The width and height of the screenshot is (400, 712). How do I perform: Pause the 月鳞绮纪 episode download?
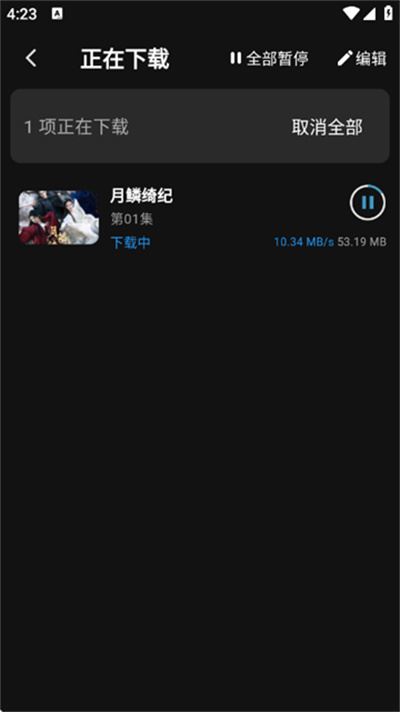[x=367, y=203]
